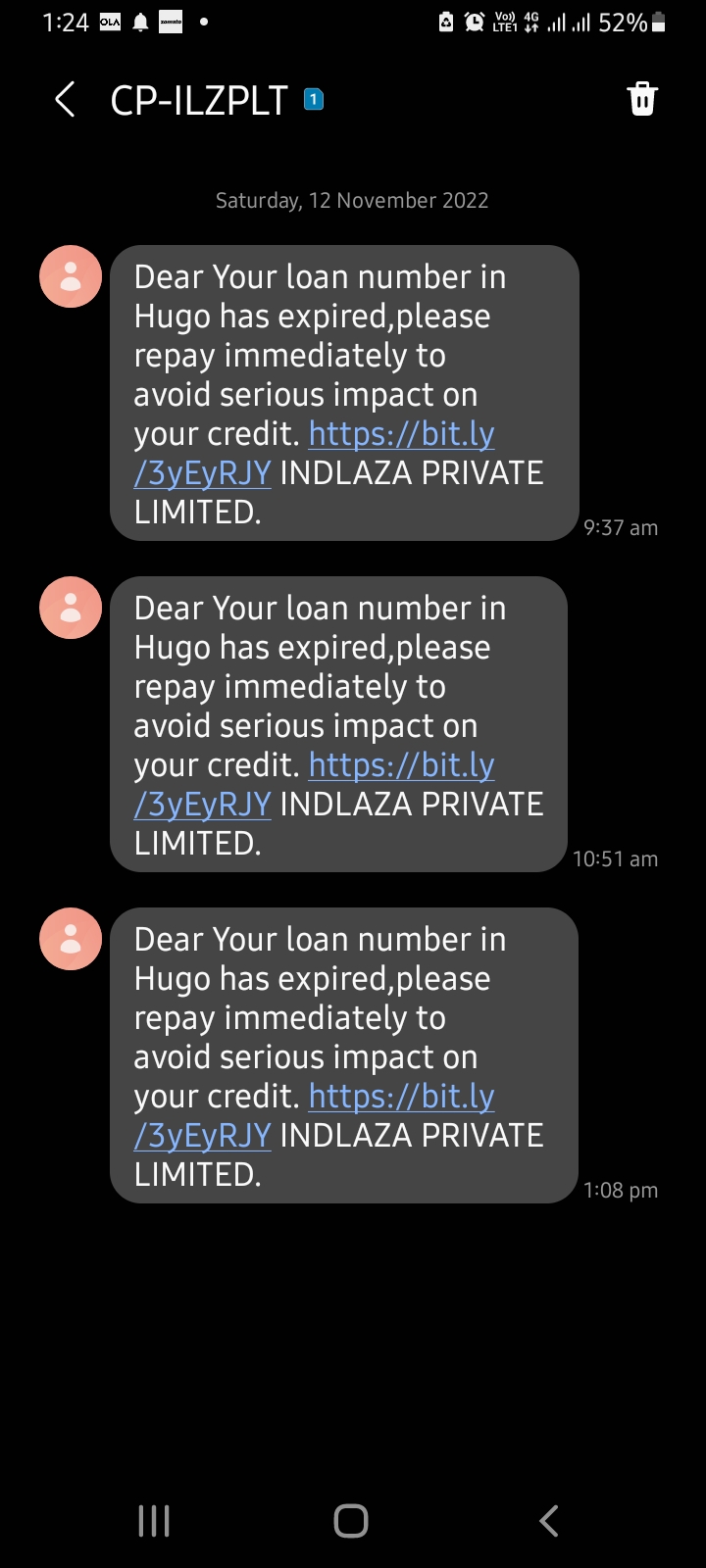Tap the sender avatar beside the 9:37 am message
Viewport: 706px width, 1568px height.
point(71,276)
